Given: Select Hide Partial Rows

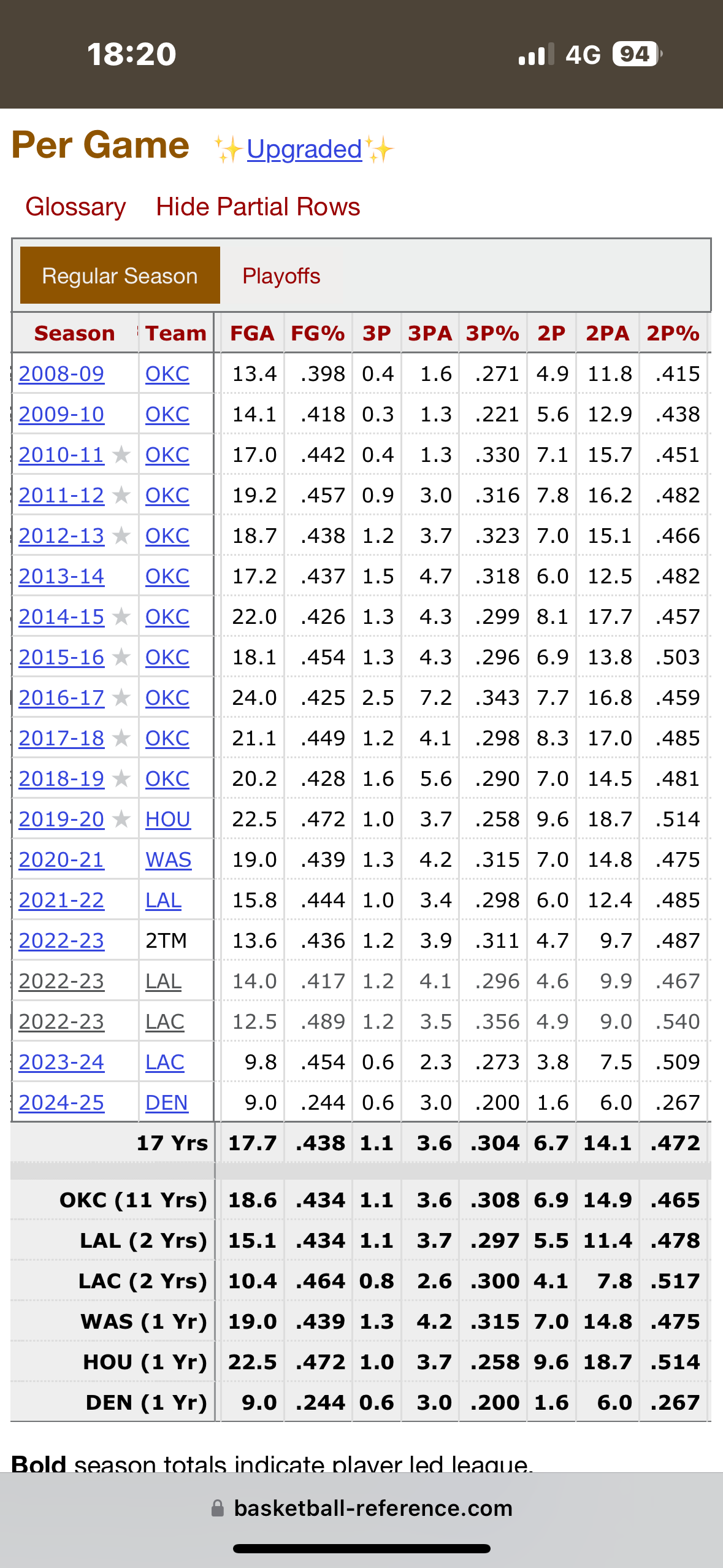Looking at the screenshot, I should (x=258, y=207).
